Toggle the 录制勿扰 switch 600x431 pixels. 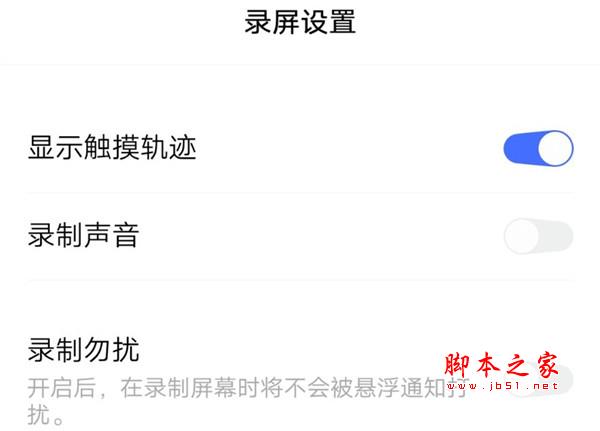click(x=540, y=379)
